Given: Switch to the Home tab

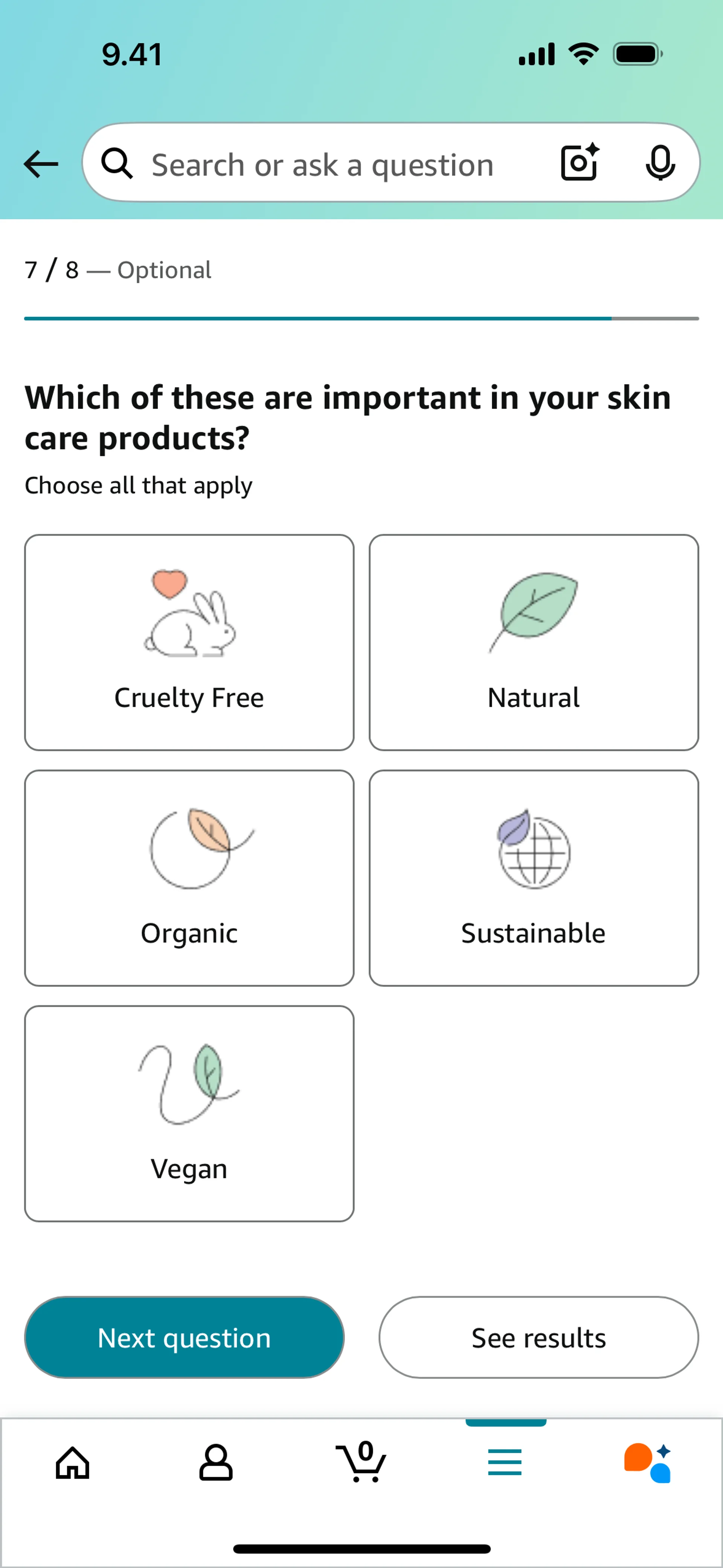Looking at the screenshot, I should tap(72, 1462).
